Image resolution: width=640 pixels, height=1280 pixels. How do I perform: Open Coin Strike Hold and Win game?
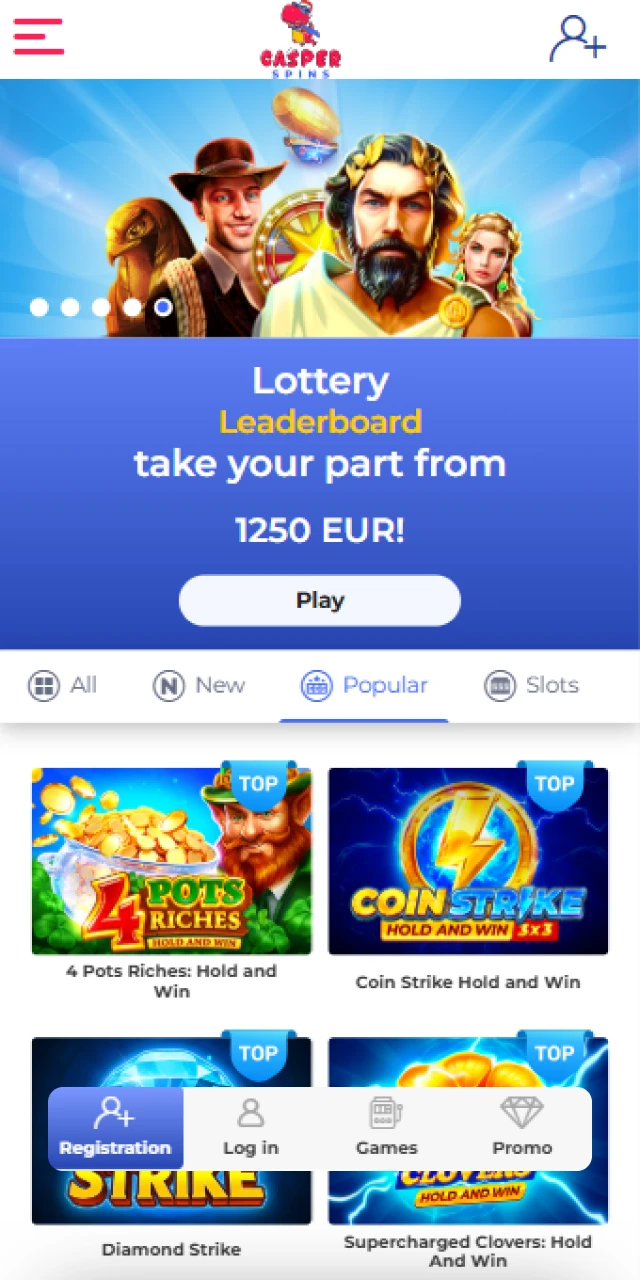tap(468, 861)
